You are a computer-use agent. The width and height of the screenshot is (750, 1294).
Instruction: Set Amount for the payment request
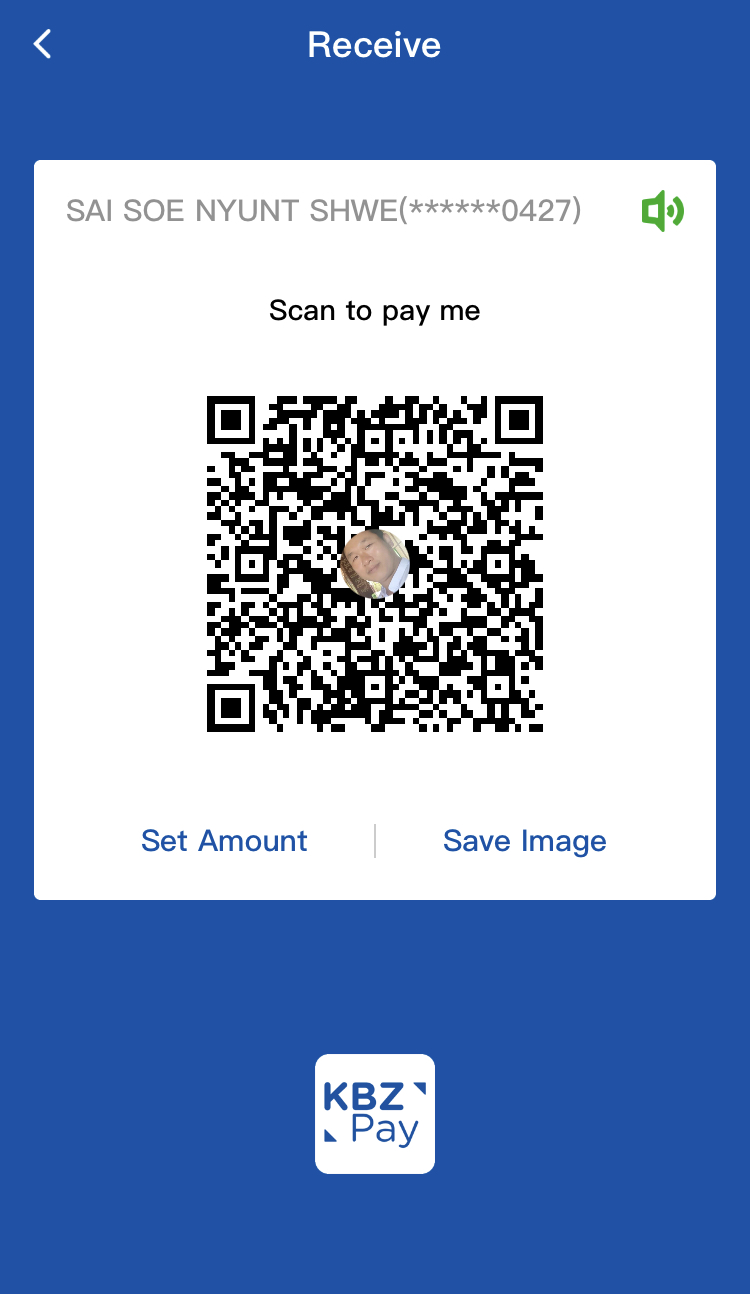(224, 841)
